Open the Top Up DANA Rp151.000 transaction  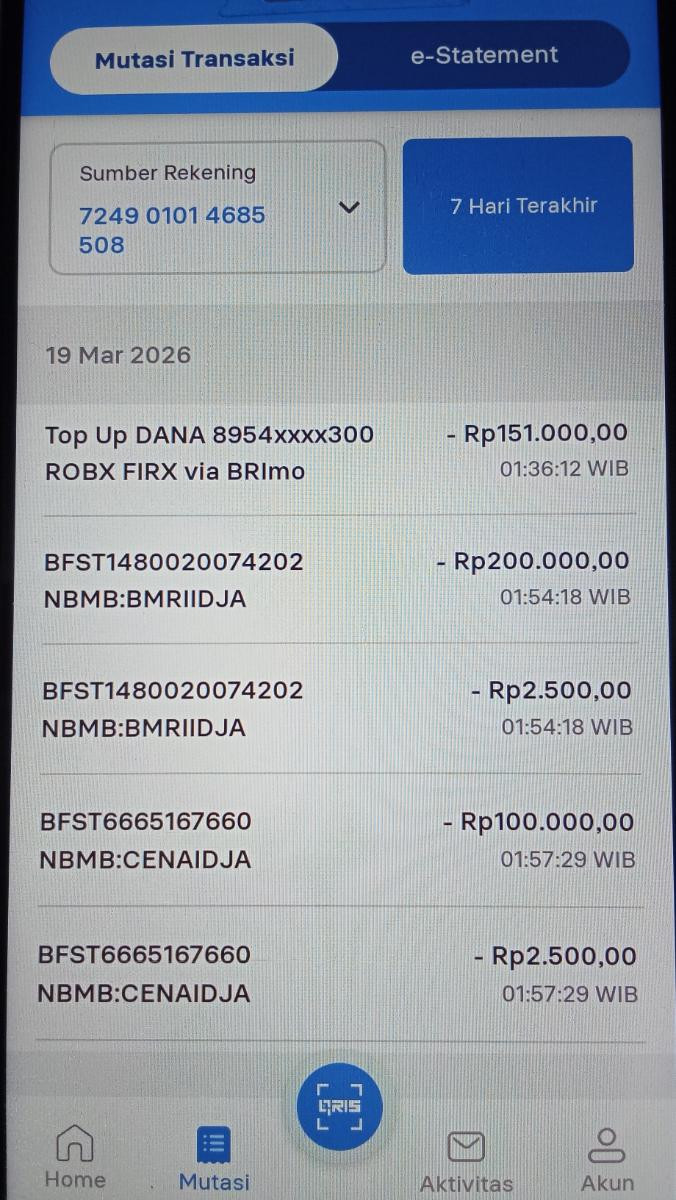337,452
